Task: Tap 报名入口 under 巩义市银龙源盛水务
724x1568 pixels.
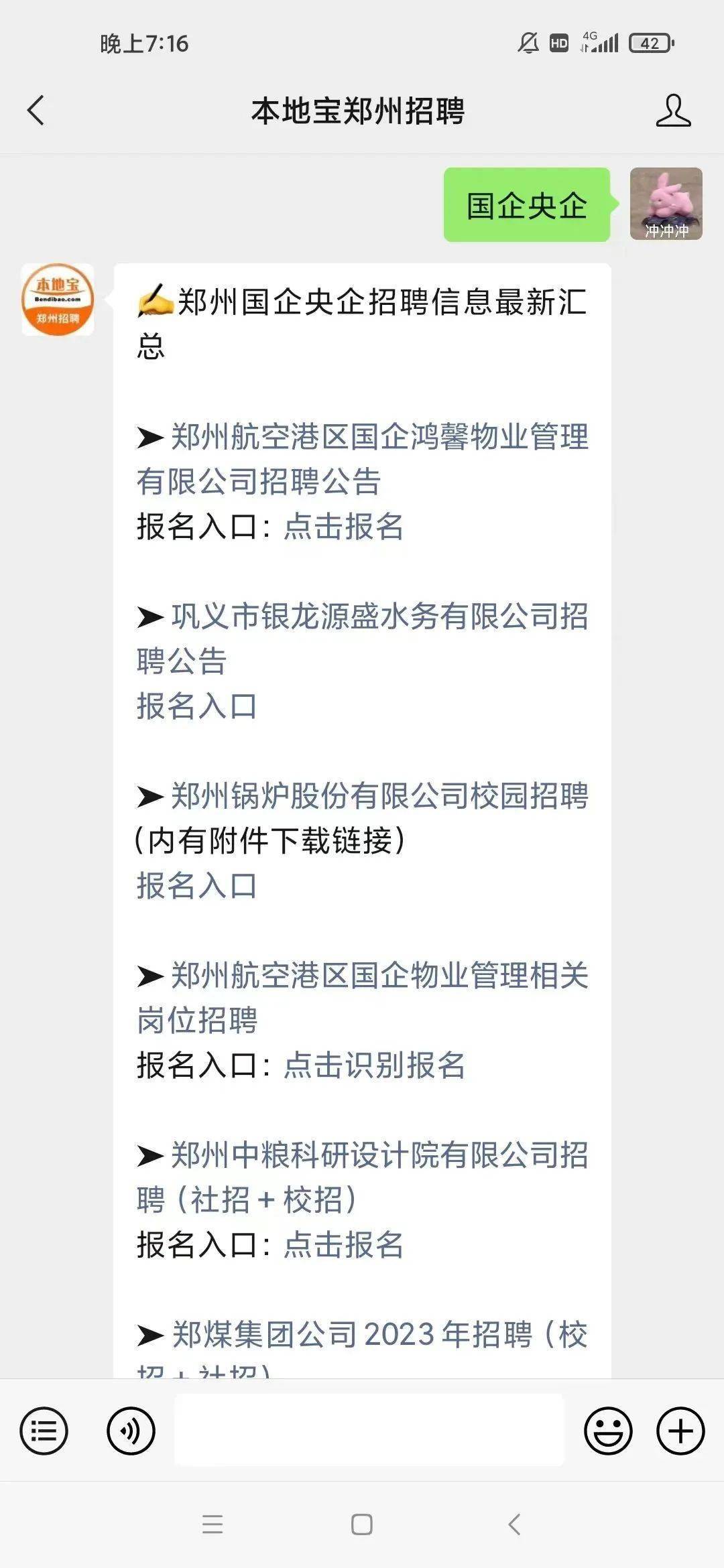Action: [197, 706]
